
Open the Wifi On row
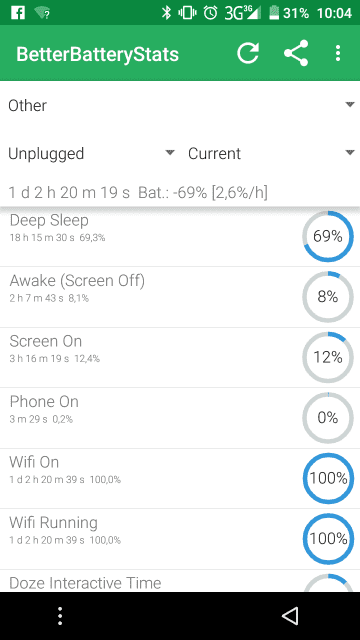(x=180, y=478)
